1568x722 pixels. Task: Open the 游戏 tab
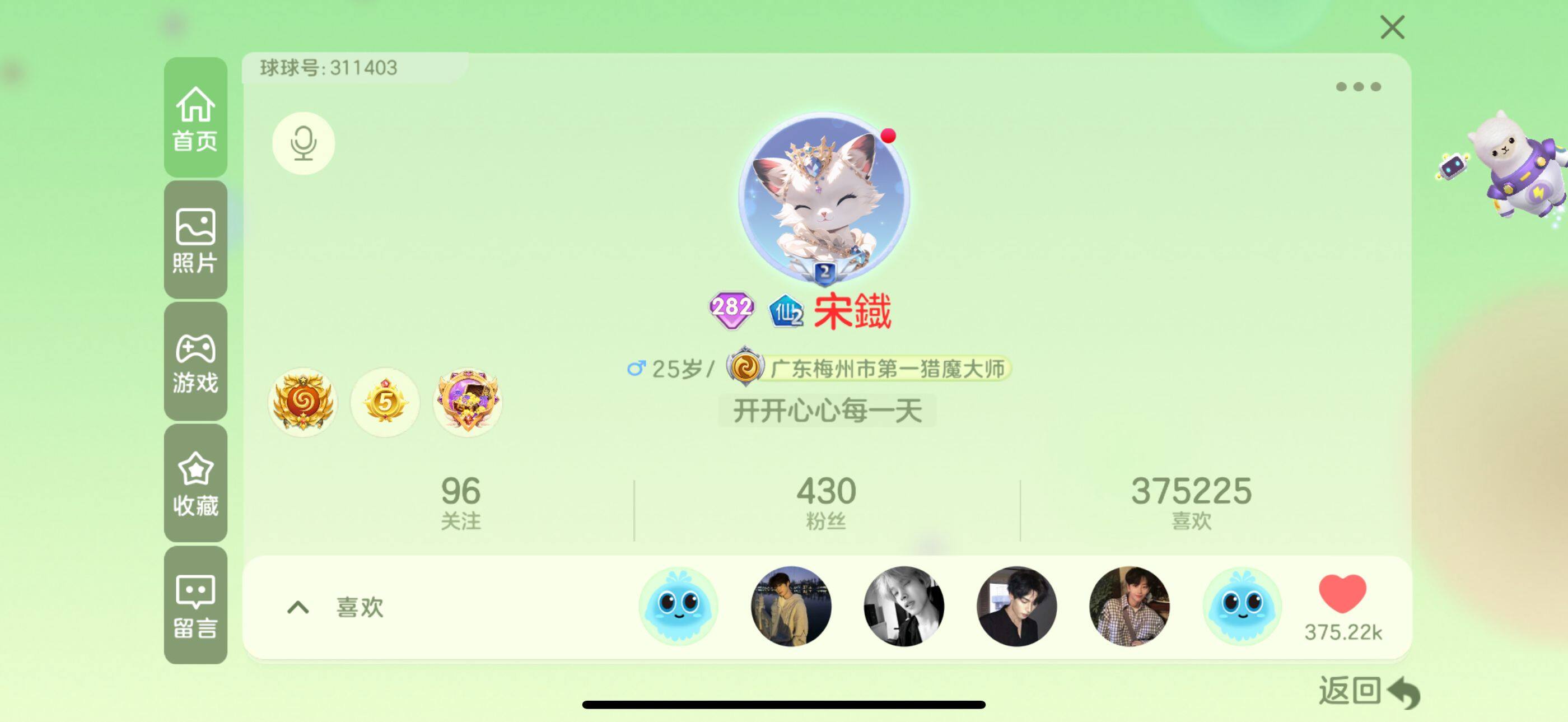[x=195, y=362]
